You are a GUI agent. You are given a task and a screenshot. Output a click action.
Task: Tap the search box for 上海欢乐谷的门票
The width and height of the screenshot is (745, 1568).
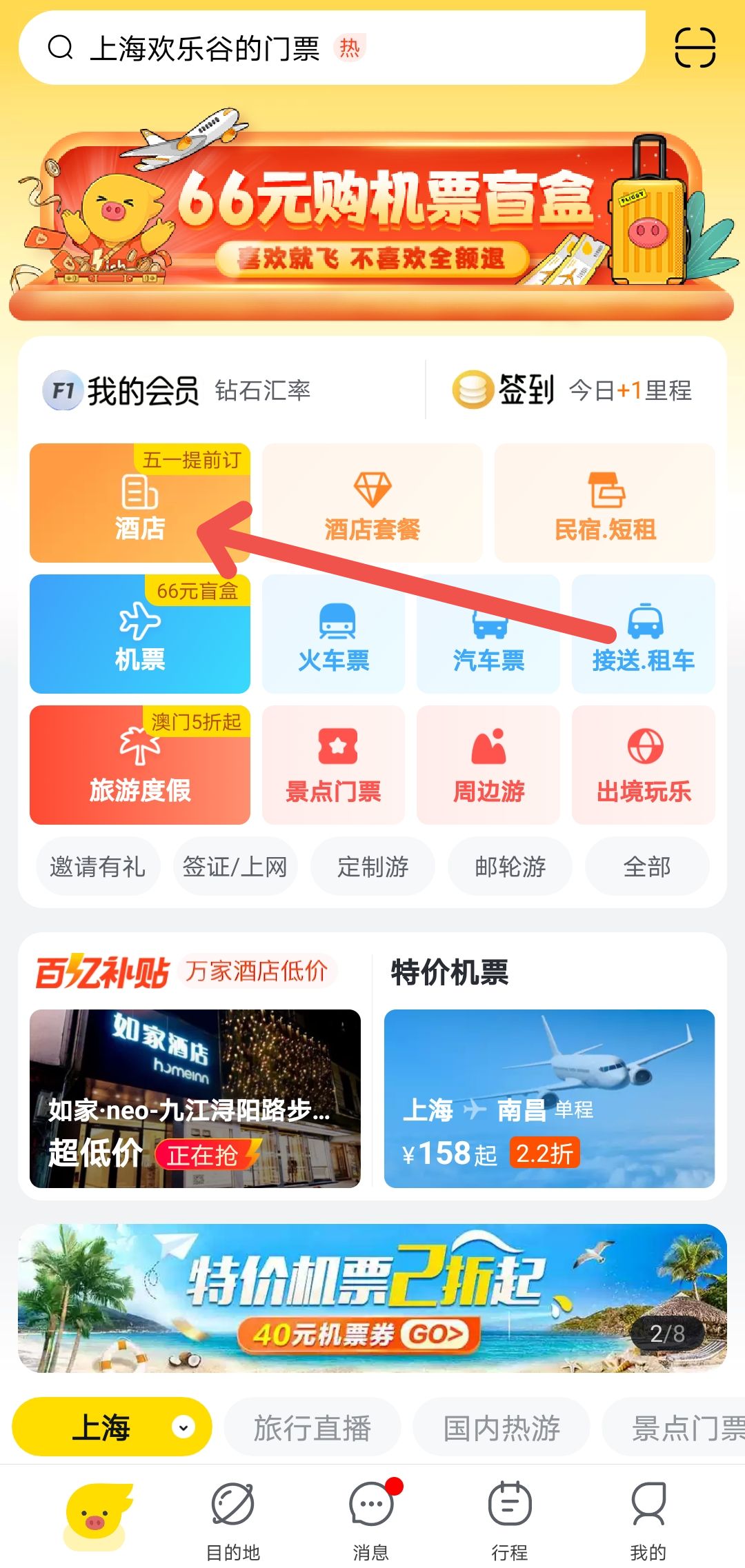coord(331,48)
